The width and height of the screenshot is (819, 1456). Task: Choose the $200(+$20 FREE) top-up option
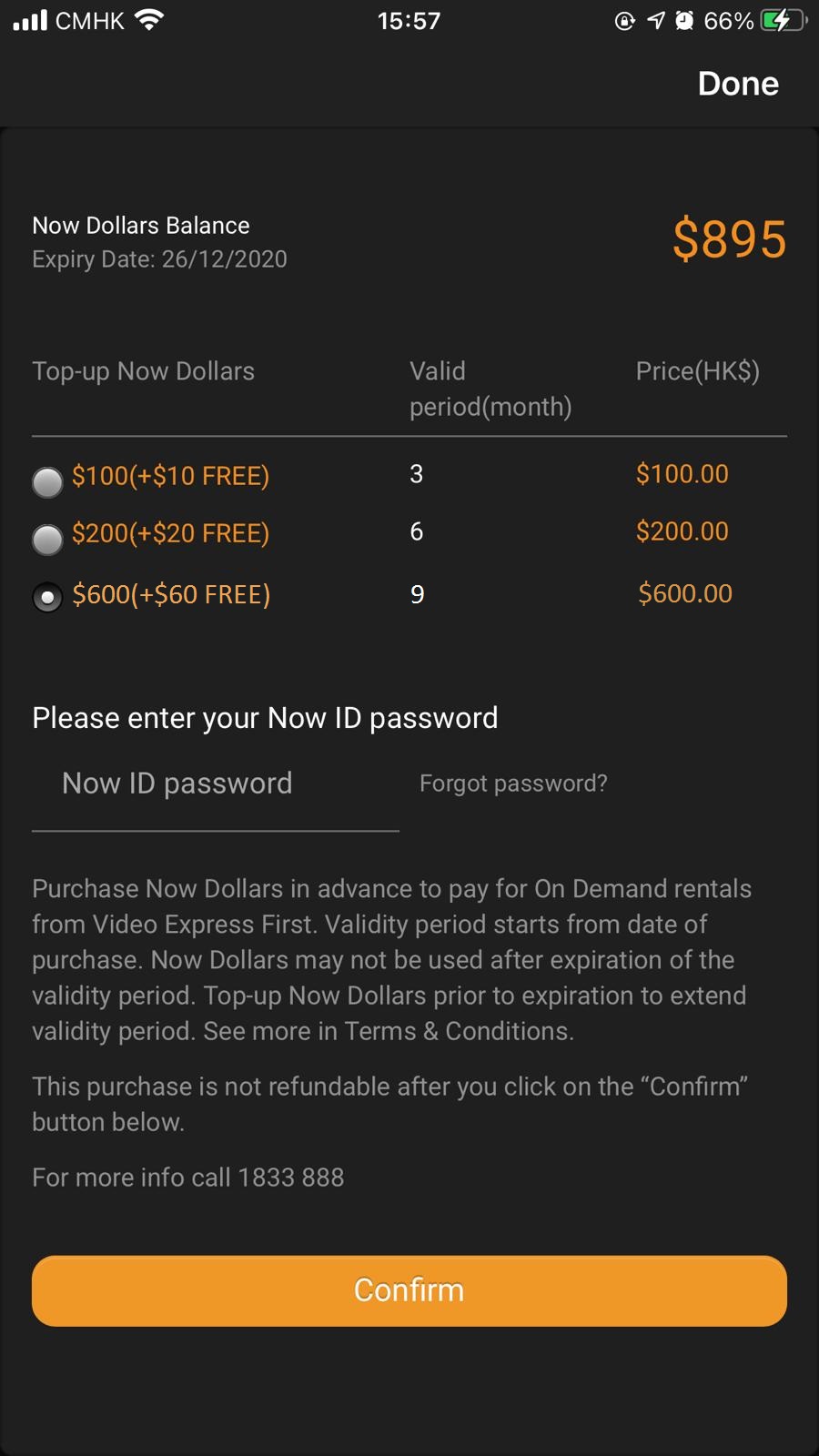(x=47, y=539)
